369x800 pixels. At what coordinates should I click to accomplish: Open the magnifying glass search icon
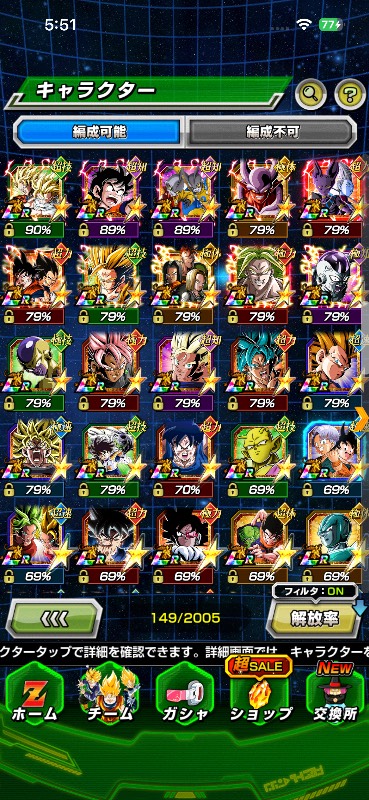(x=311, y=94)
